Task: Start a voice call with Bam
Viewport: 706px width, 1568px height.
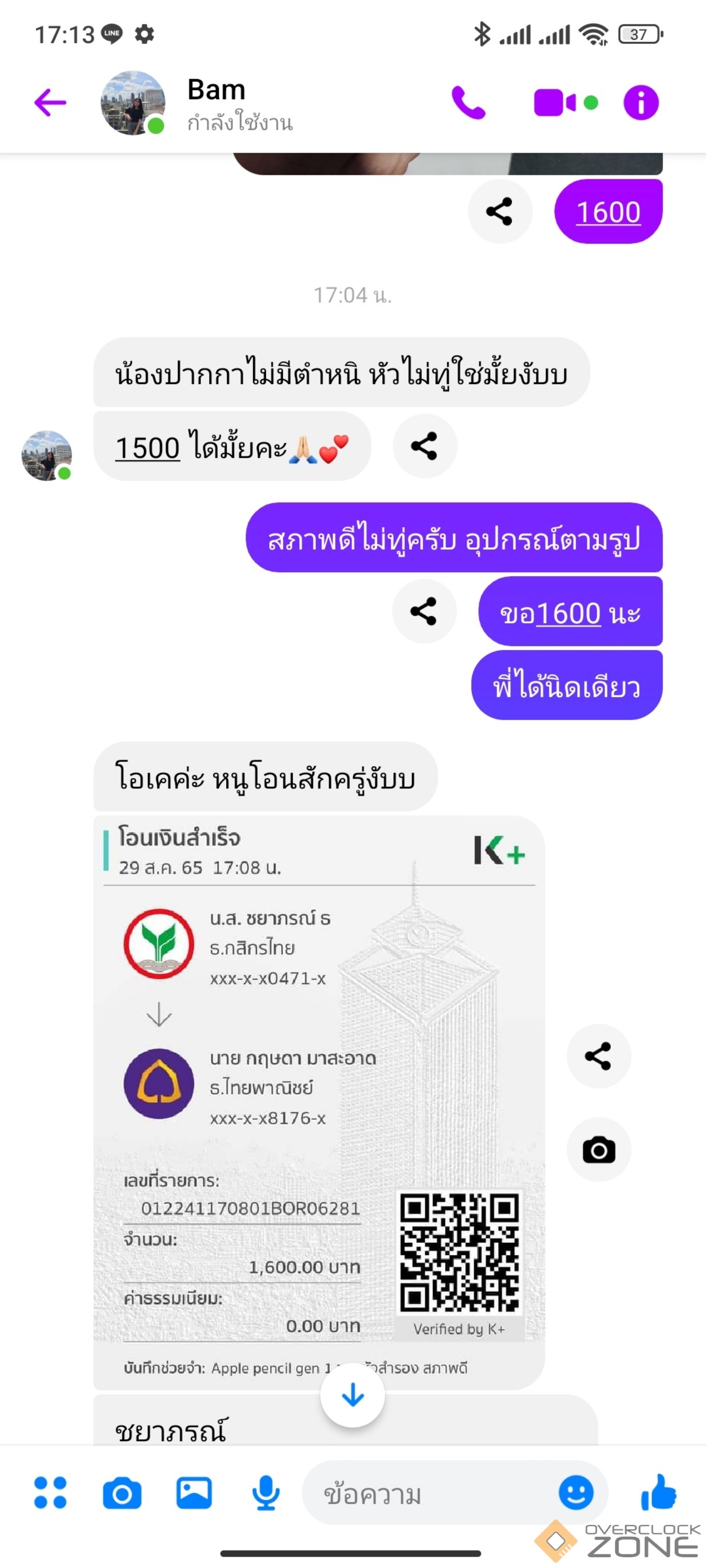Action: 468,102
